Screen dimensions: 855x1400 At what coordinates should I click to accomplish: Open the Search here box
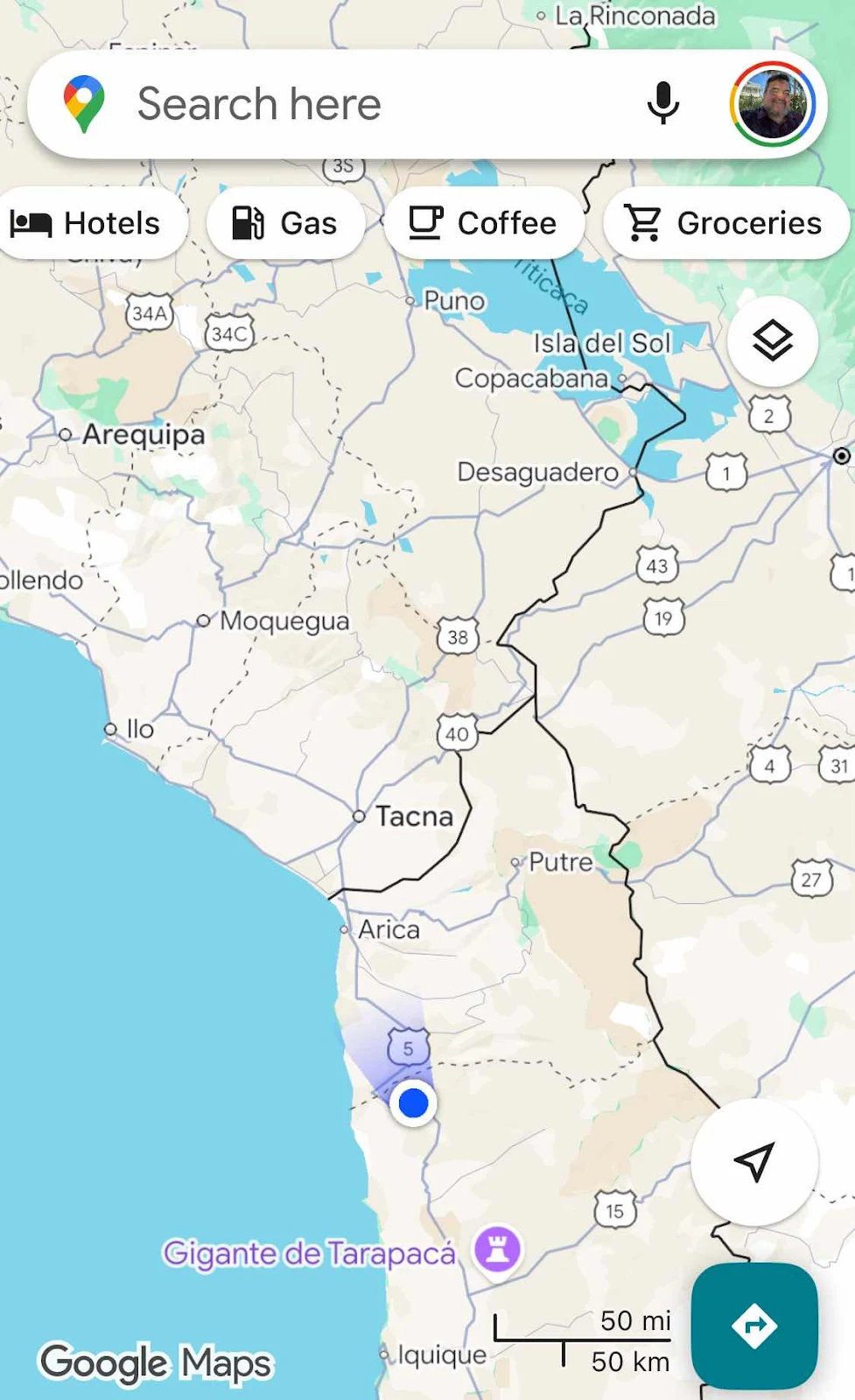click(350, 104)
